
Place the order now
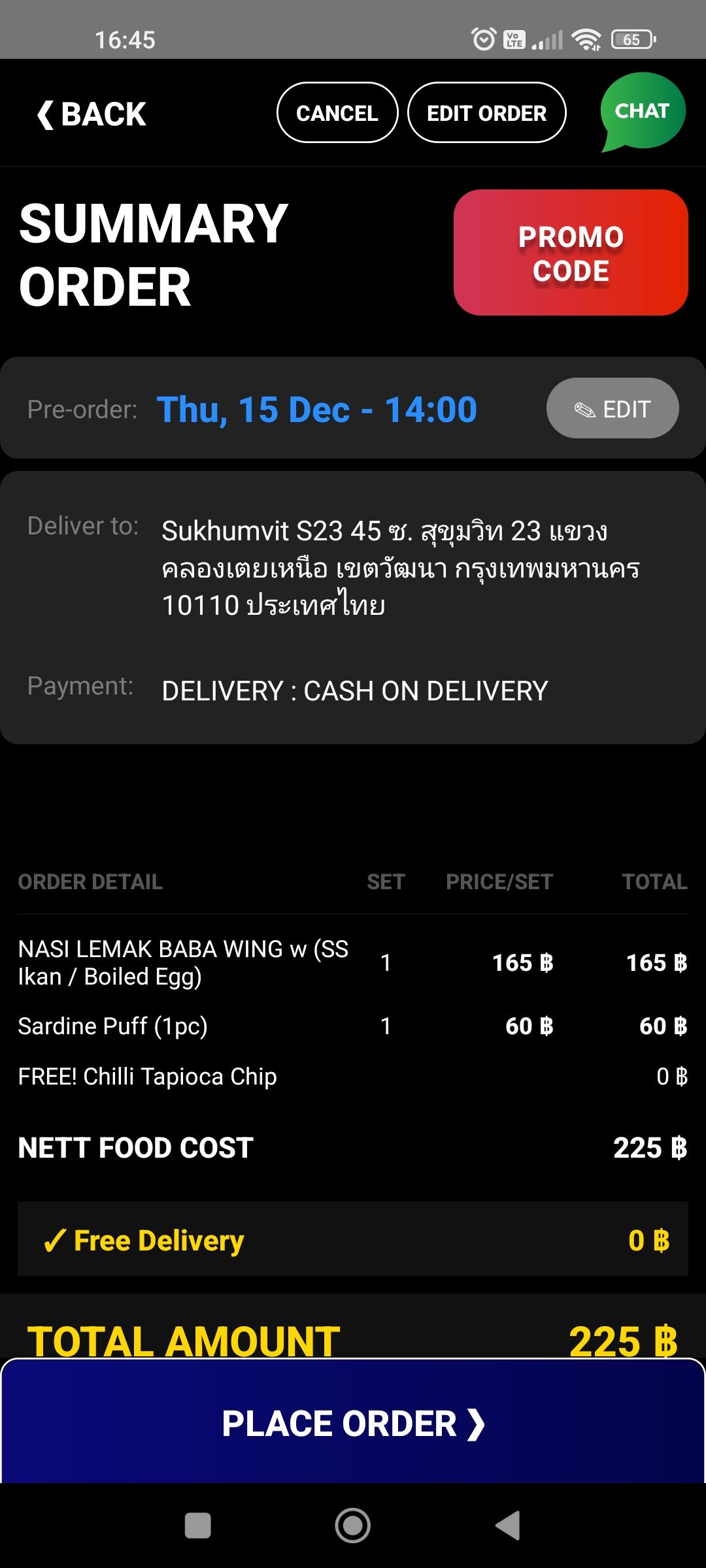353,1423
